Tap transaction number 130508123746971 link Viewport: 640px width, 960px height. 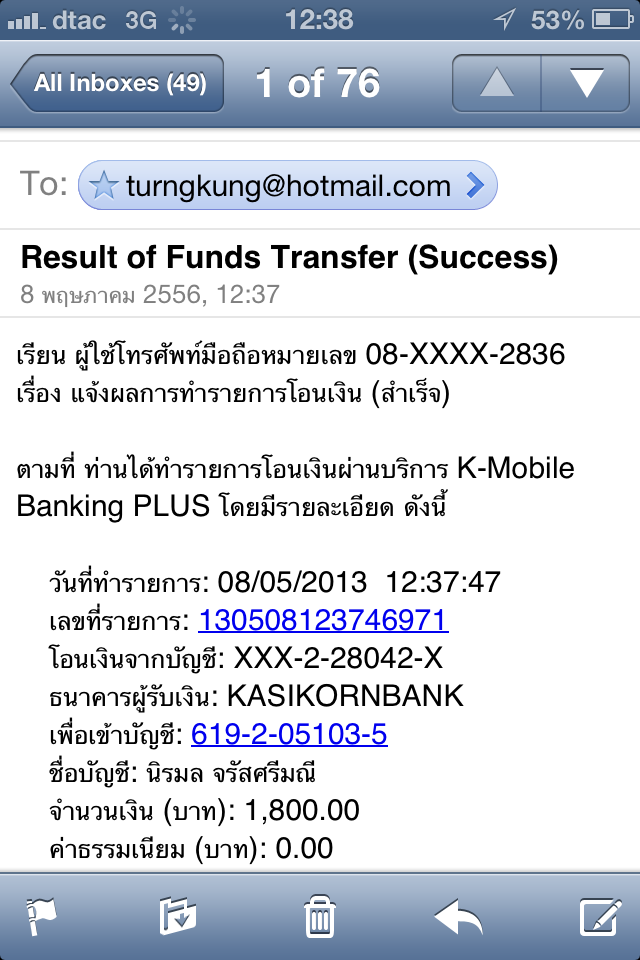point(323,621)
